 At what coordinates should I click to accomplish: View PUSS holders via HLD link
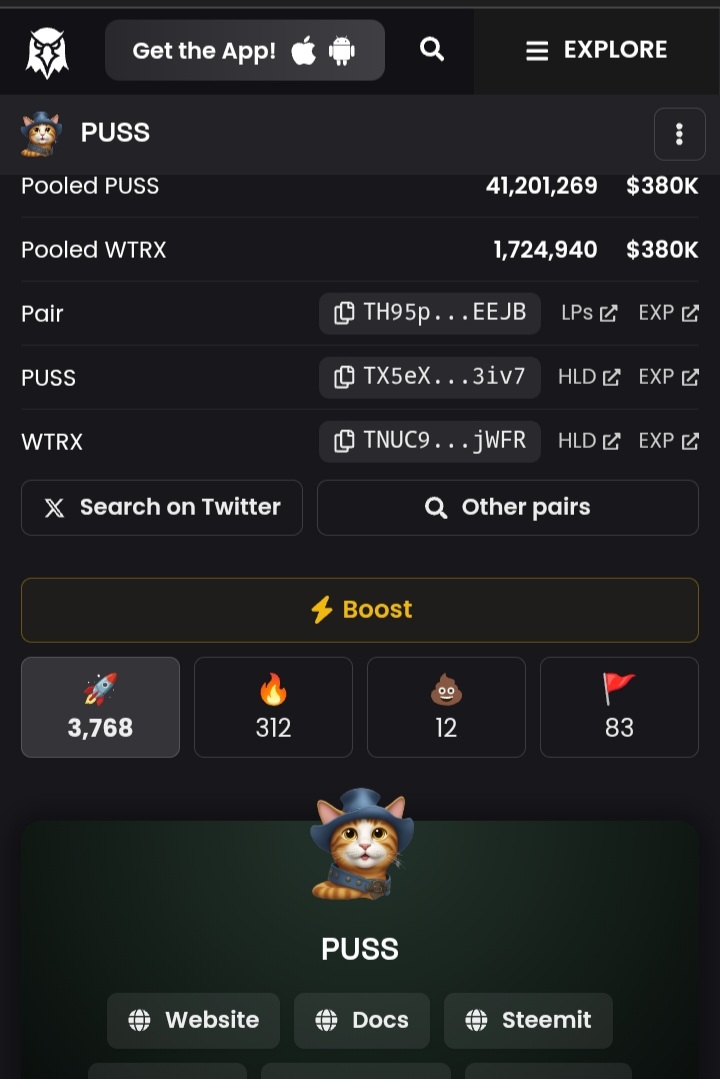(589, 377)
